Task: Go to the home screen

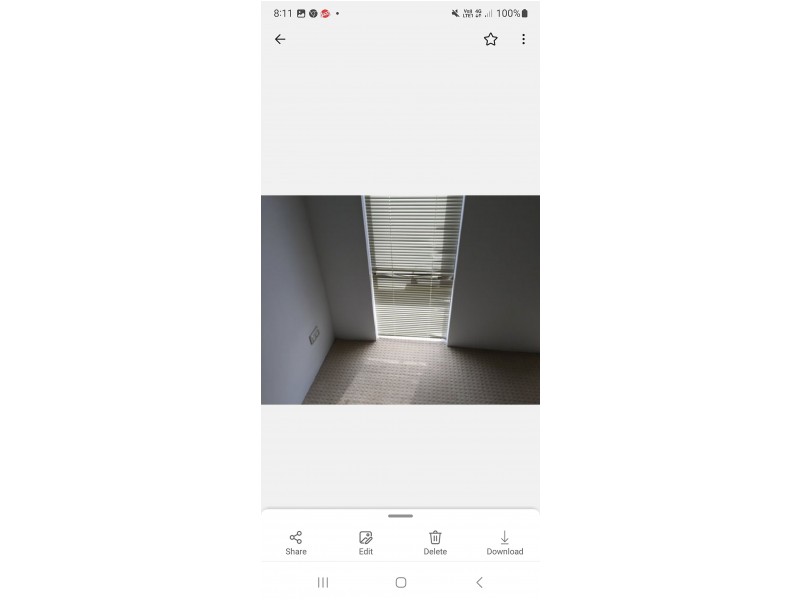Action: click(400, 582)
